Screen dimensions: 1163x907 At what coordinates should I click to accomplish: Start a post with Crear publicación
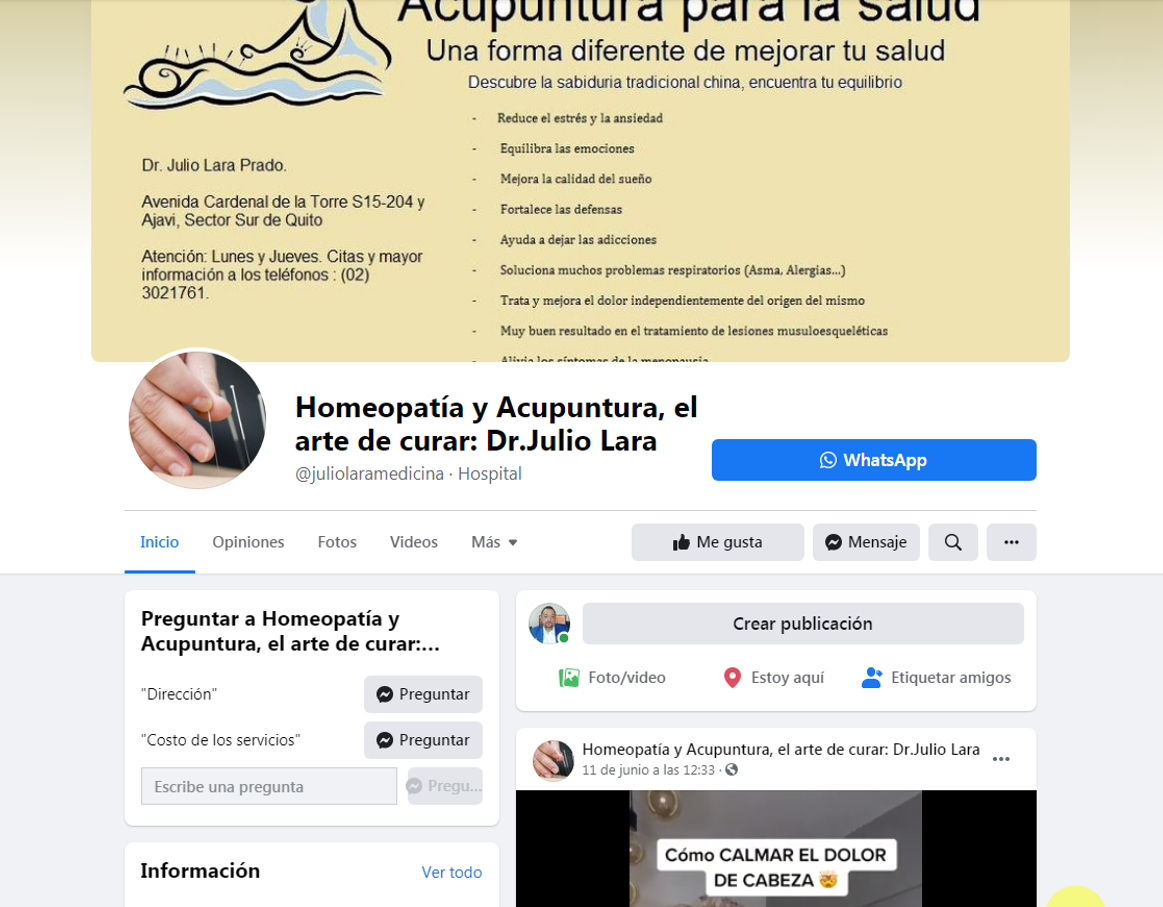click(802, 623)
